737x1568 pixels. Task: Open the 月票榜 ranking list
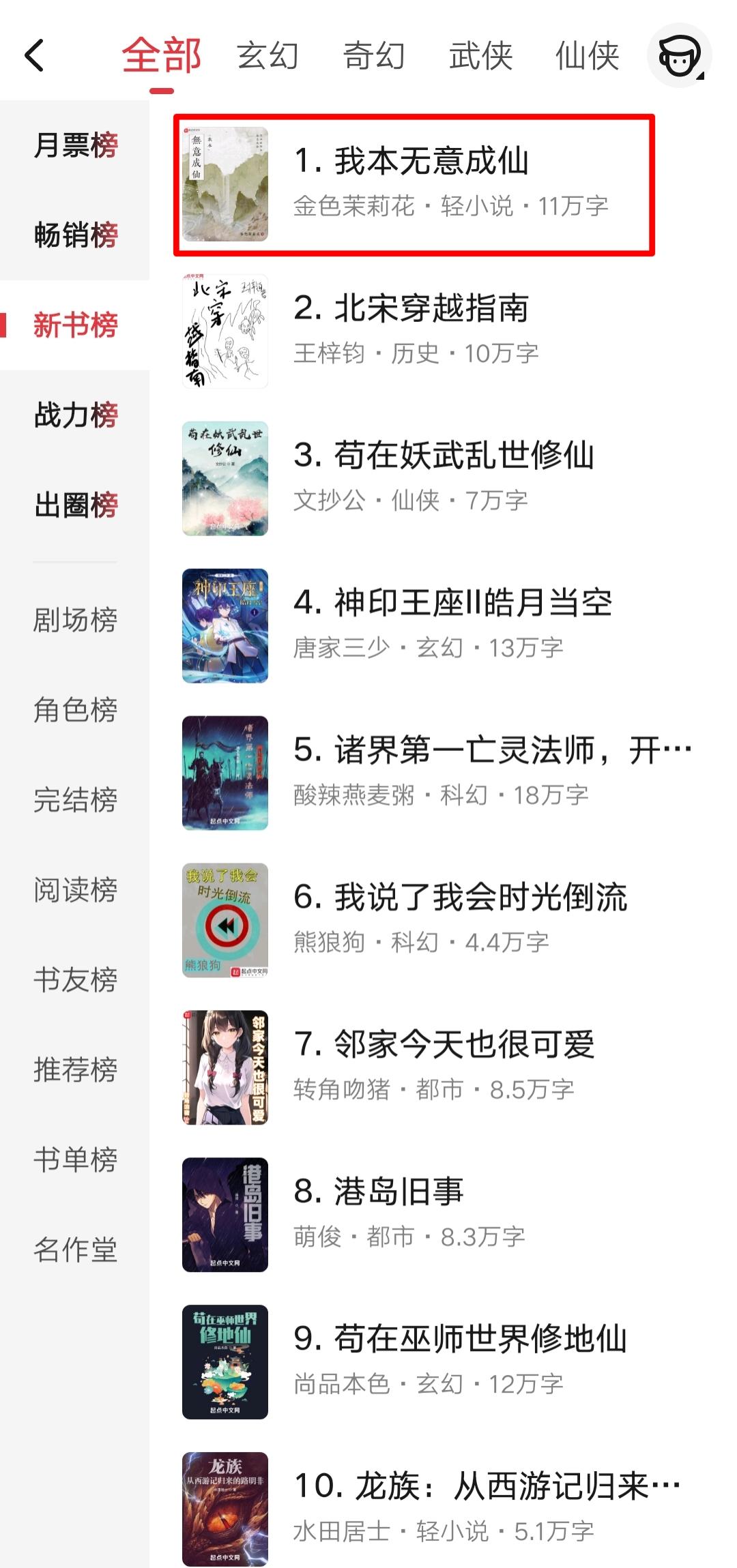(x=75, y=145)
